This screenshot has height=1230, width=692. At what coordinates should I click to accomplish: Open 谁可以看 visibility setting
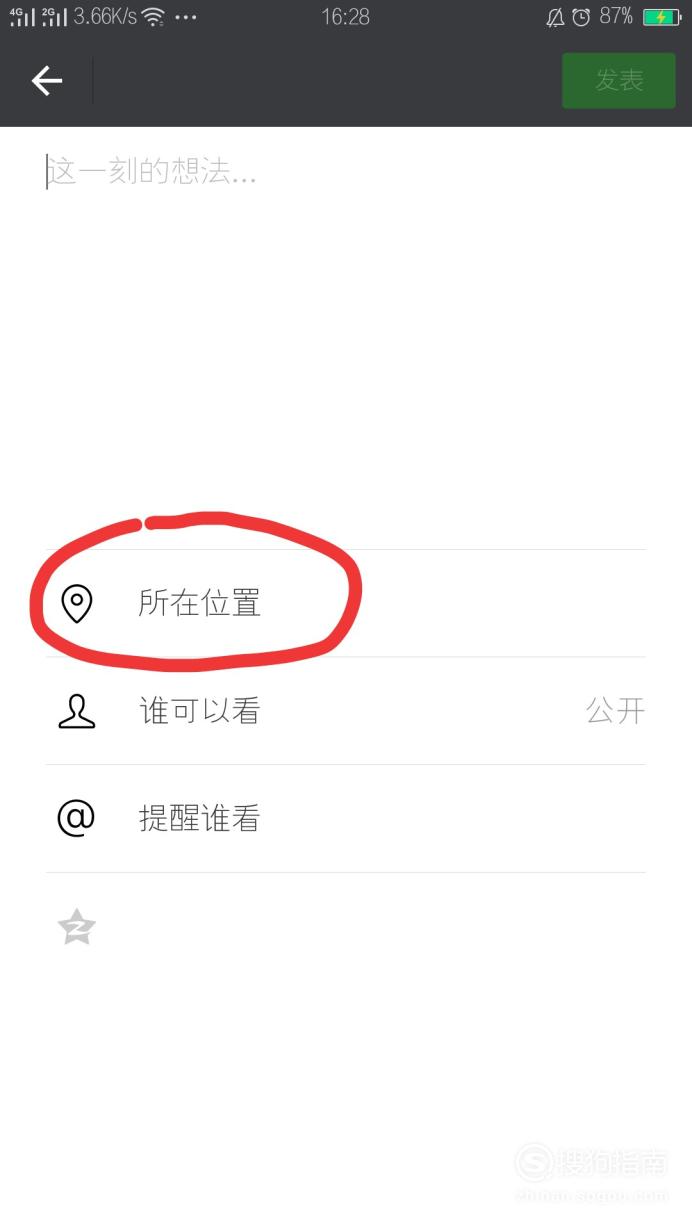click(346, 712)
